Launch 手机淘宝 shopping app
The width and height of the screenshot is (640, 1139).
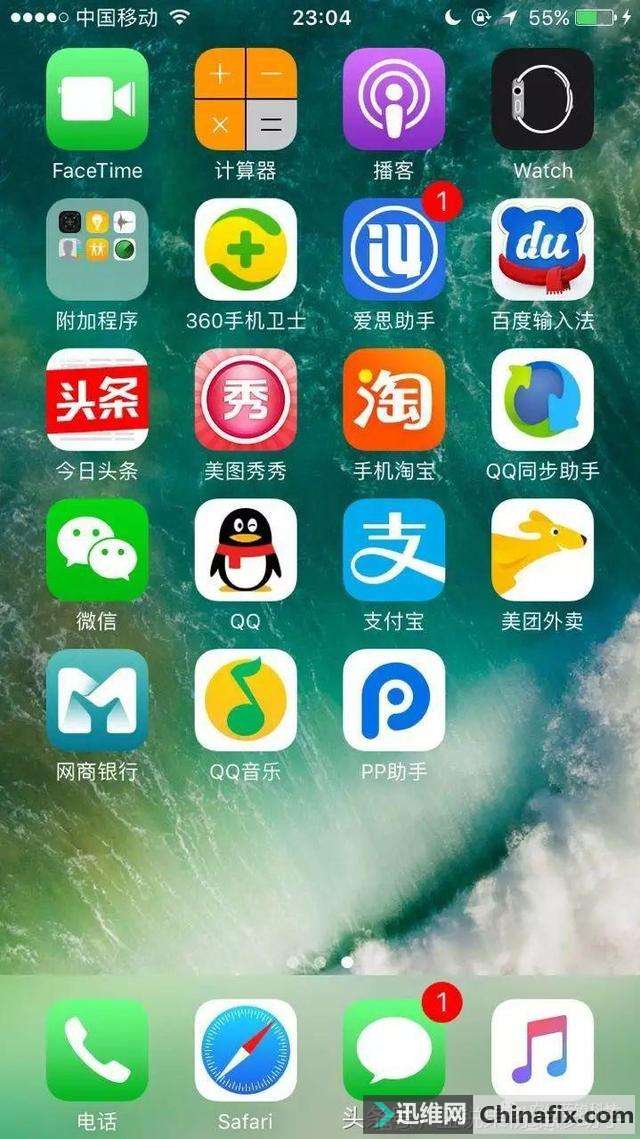click(x=393, y=399)
